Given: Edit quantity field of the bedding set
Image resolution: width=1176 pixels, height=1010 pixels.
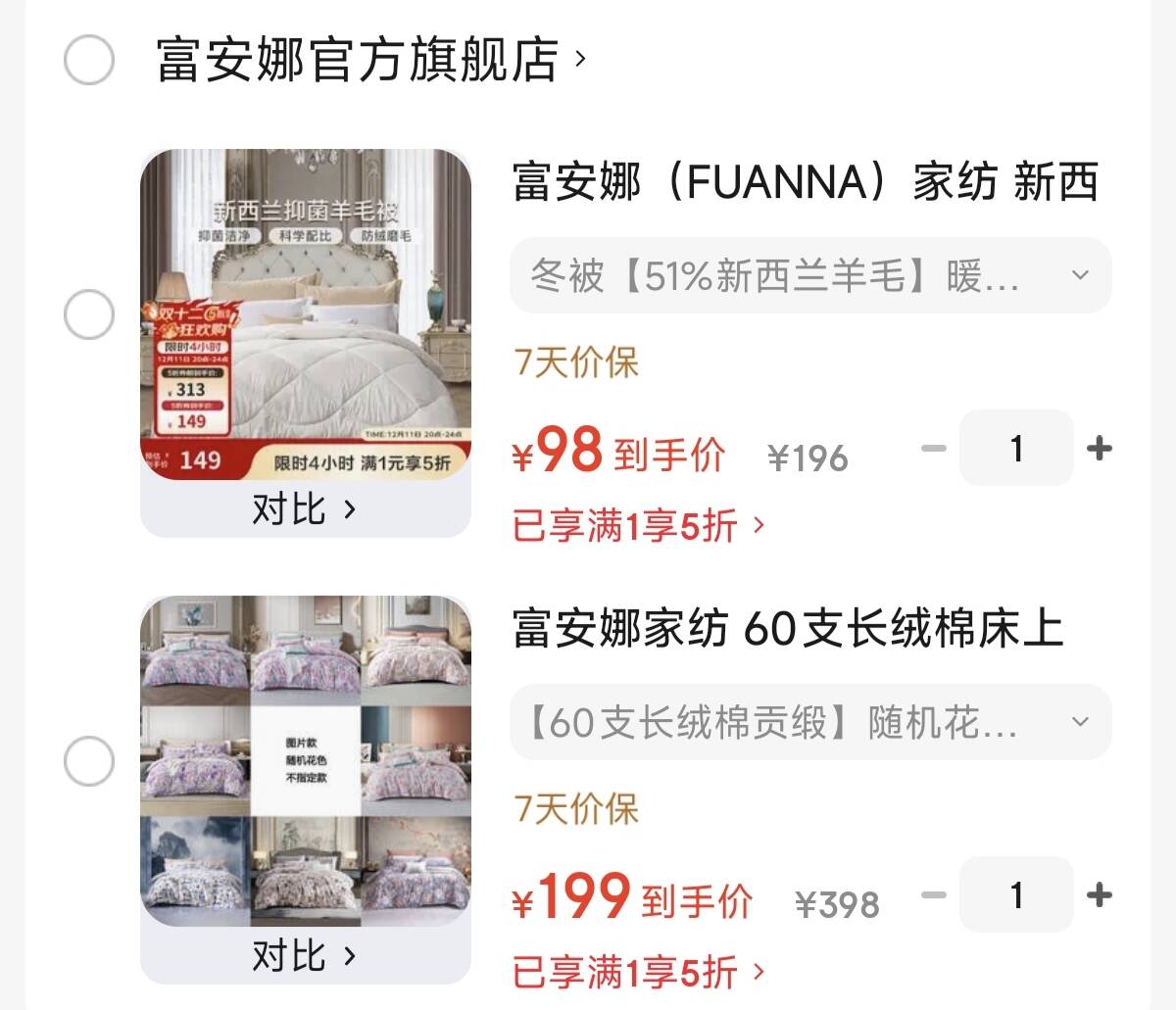Looking at the screenshot, I should pos(1016,894).
